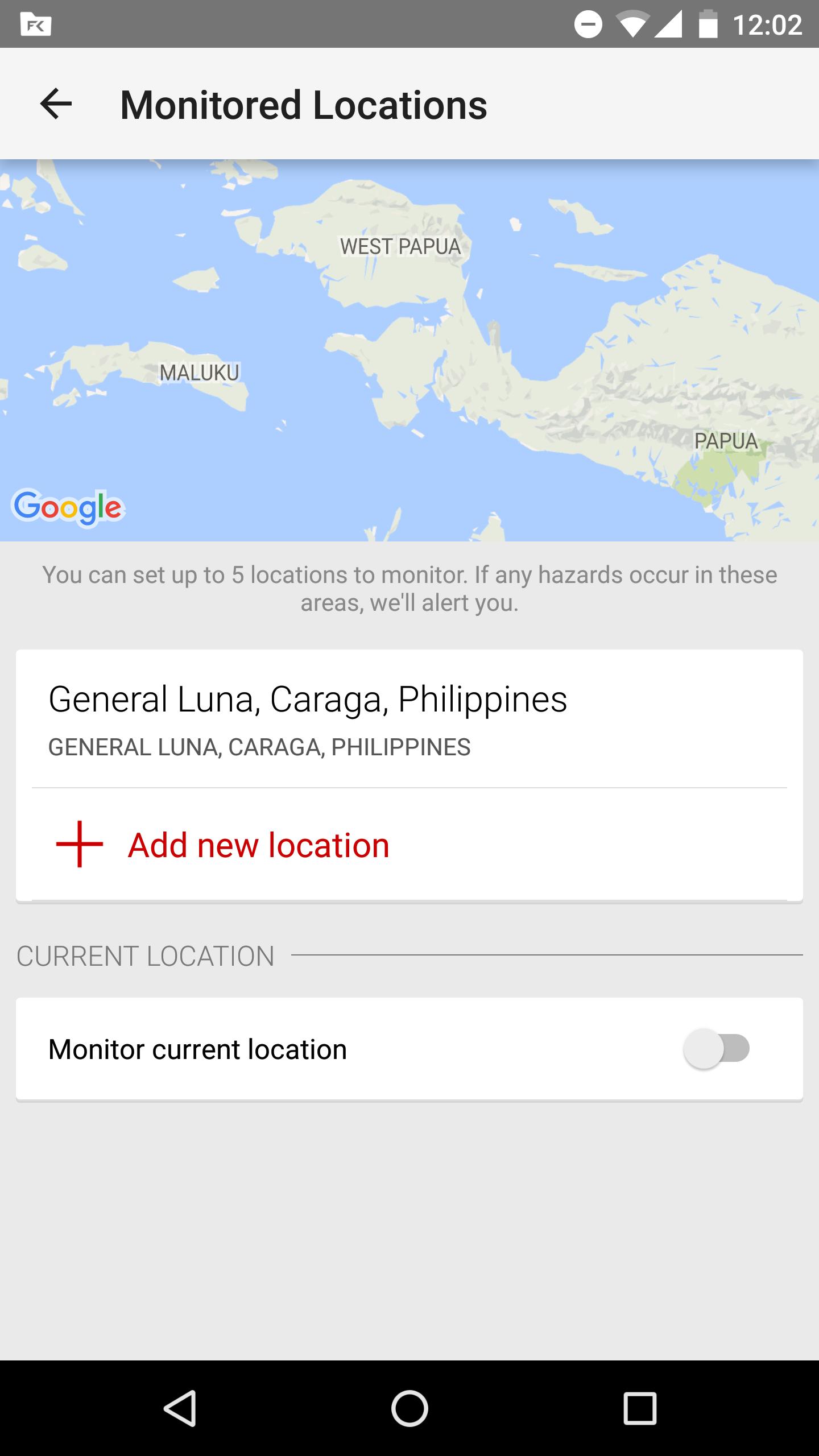Tap the do-not-disturb icon in status bar
The height and width of the screenshot is (1456, 819).
588,24
